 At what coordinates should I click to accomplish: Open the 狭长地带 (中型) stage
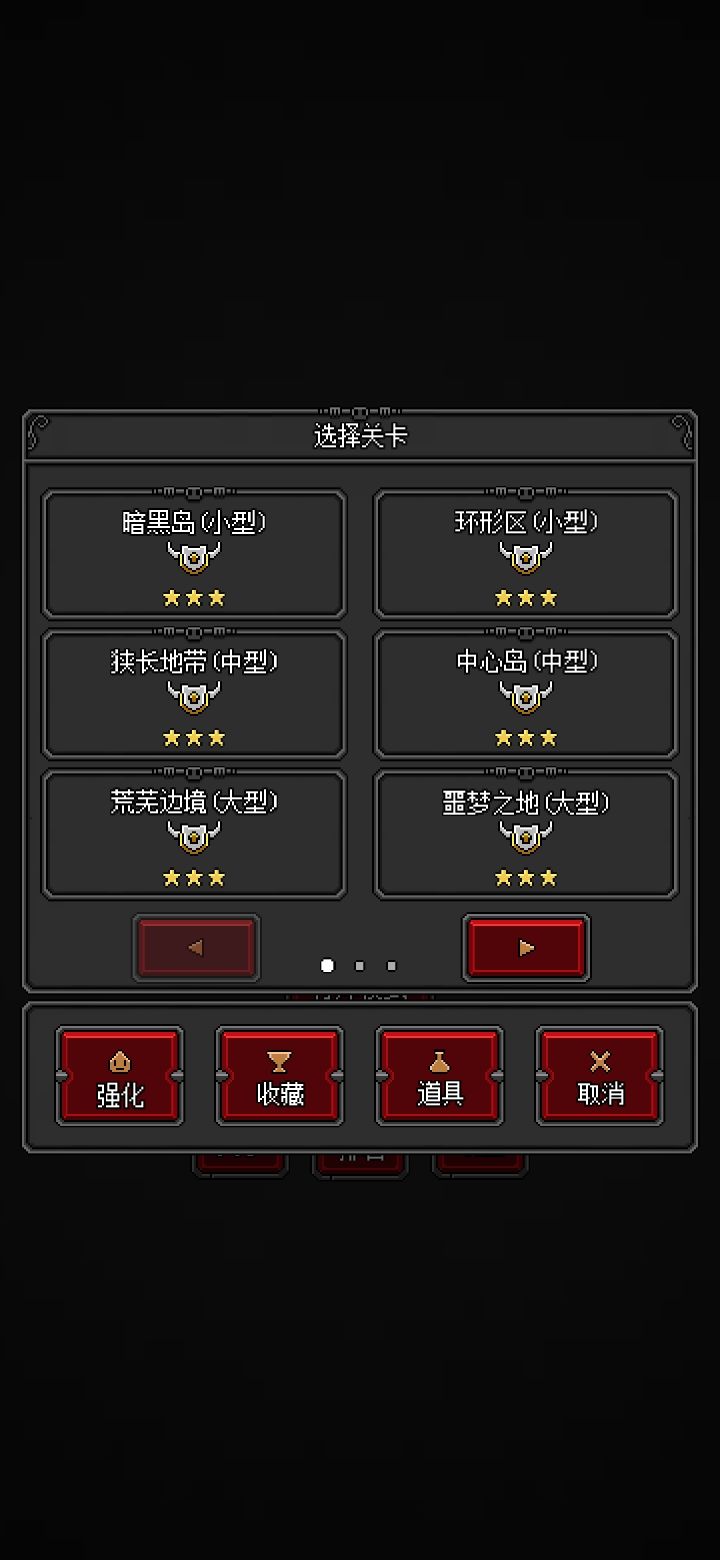193,693
